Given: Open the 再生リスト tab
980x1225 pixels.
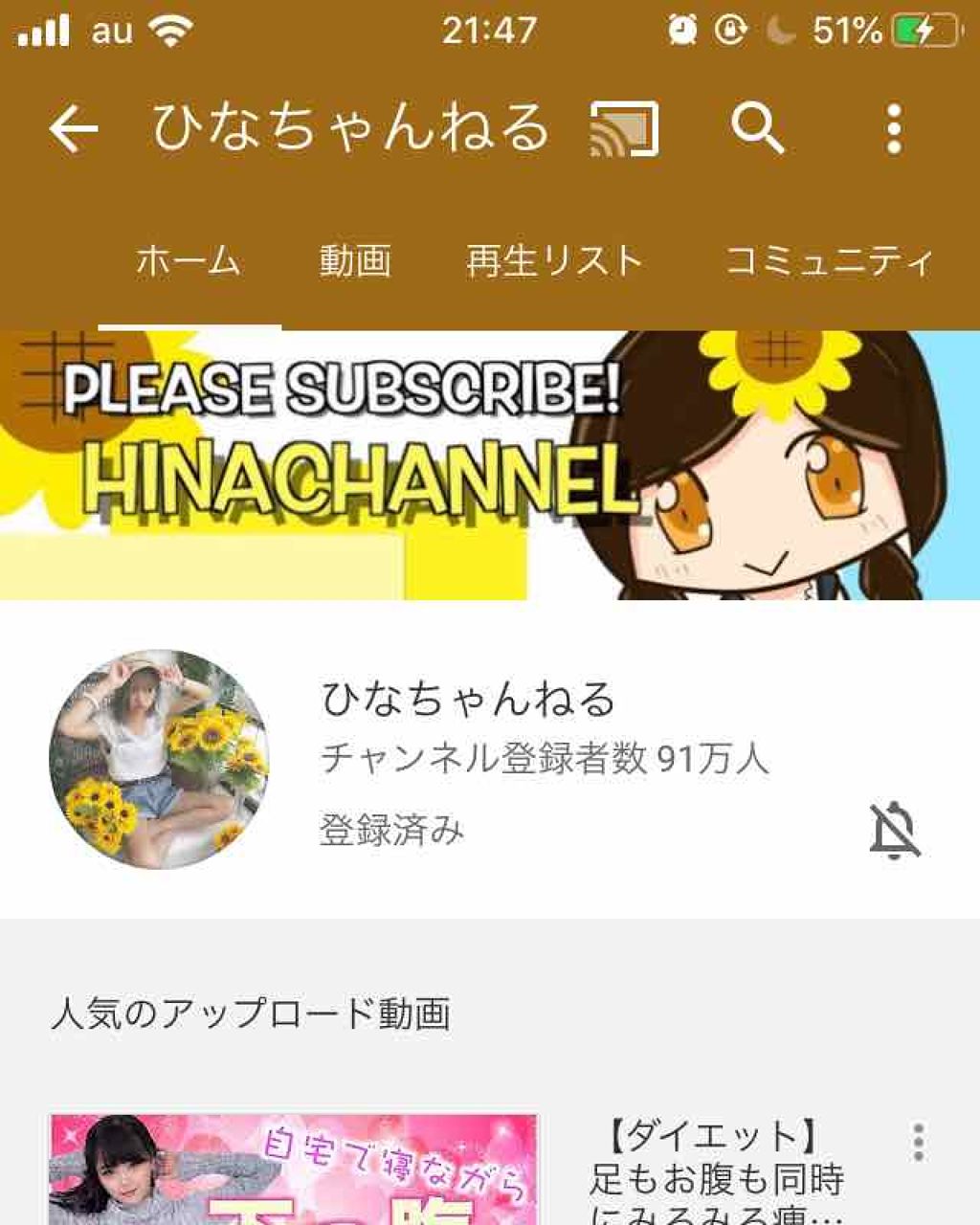Looking at the screenshot, I should point(554,260).
